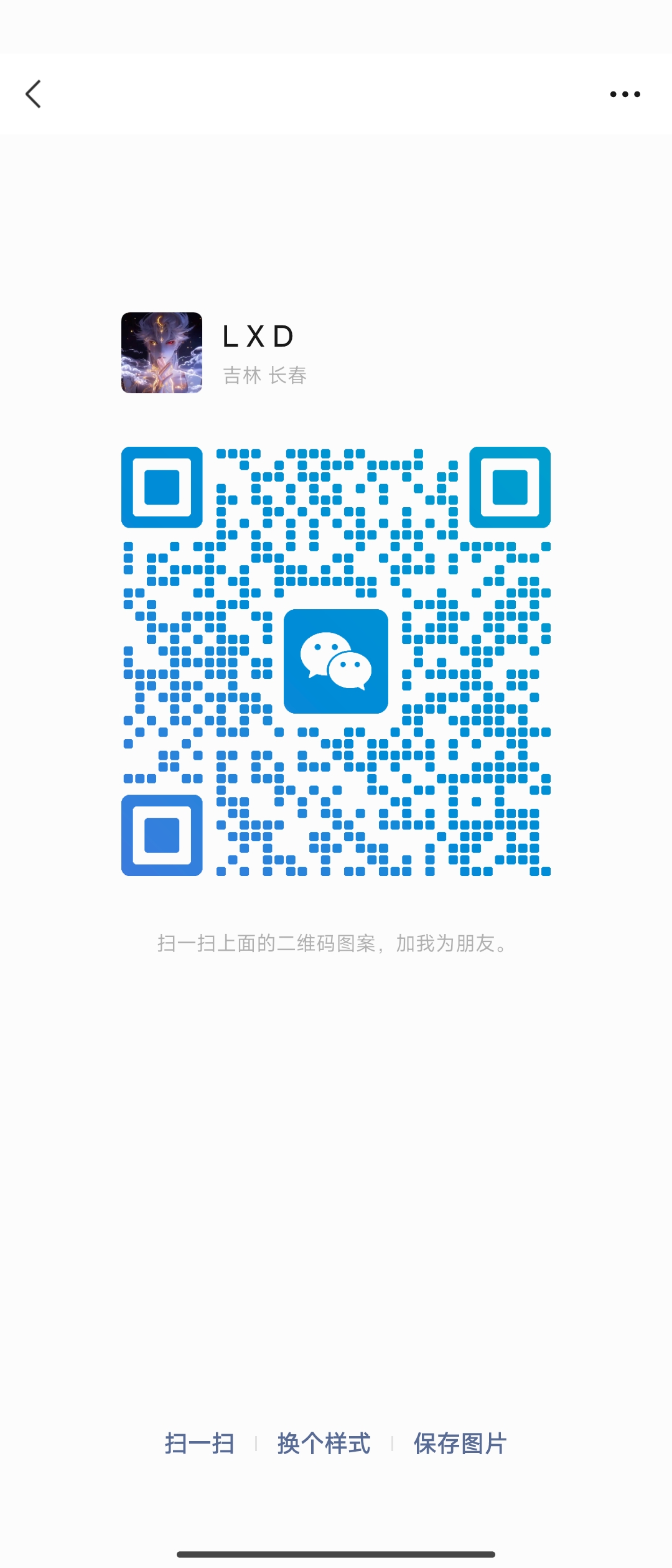Open the three-dot more options menu
This screenshot has width=672, height=1568.
point(625,95)
